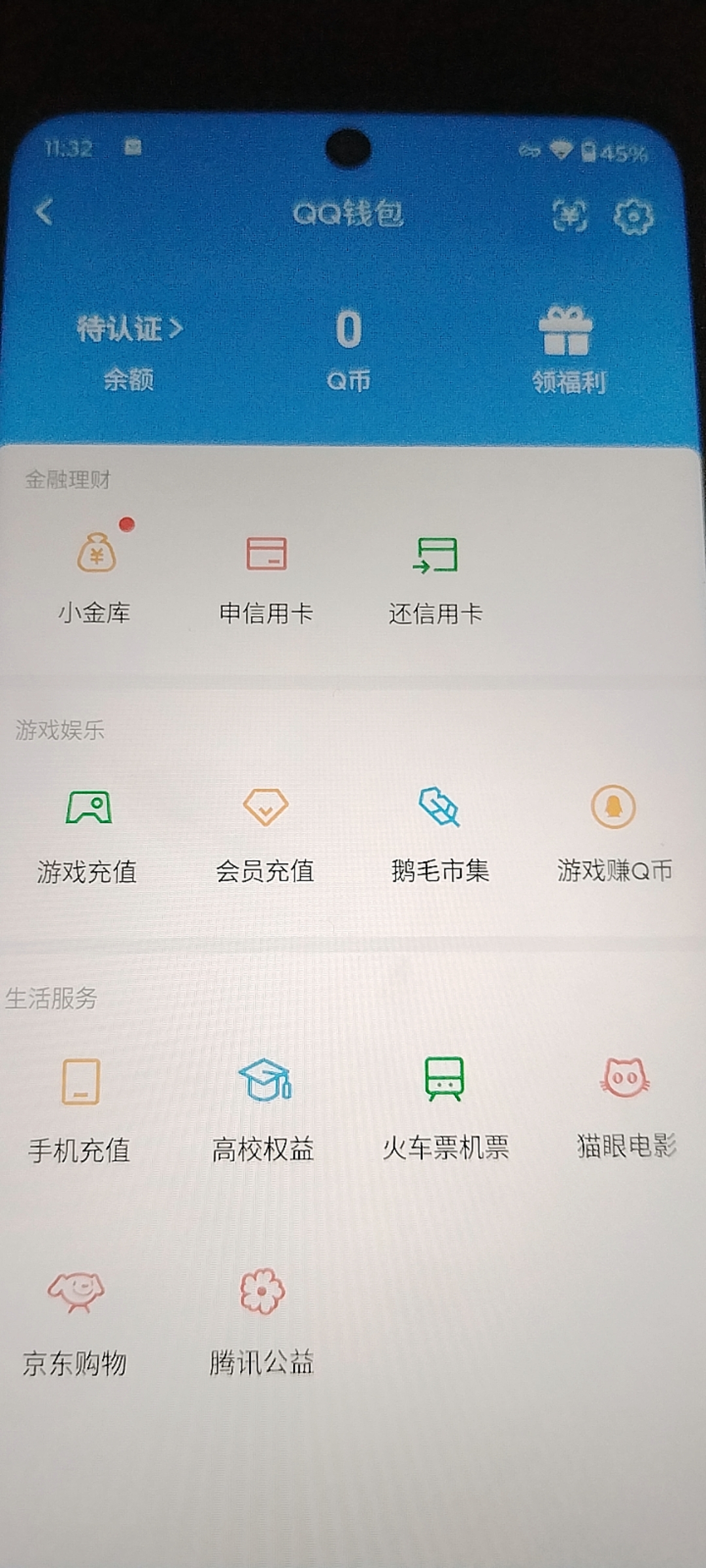
Task: Open the QR scan payment icon
Action: [570, 216]
